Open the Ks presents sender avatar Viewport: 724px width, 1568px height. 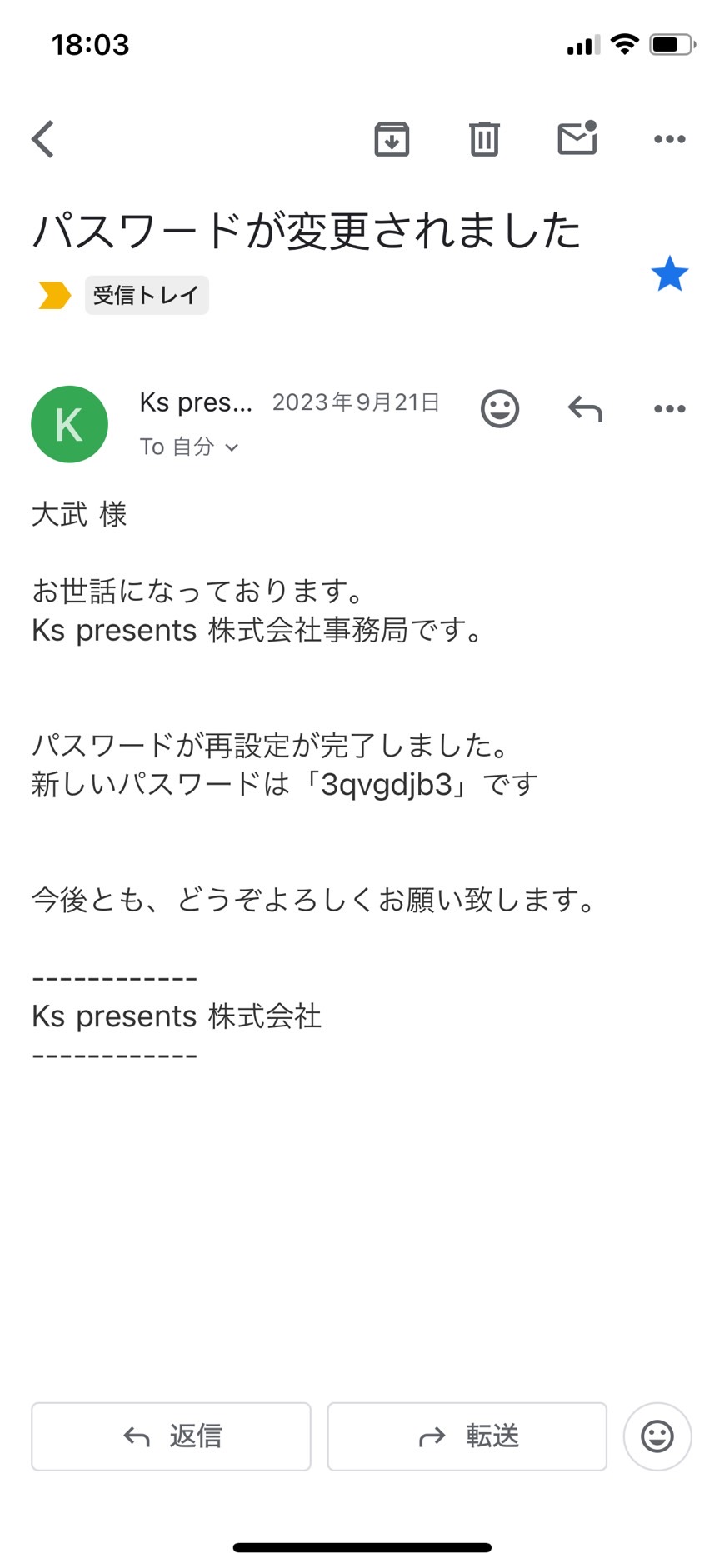pos(69,424)
